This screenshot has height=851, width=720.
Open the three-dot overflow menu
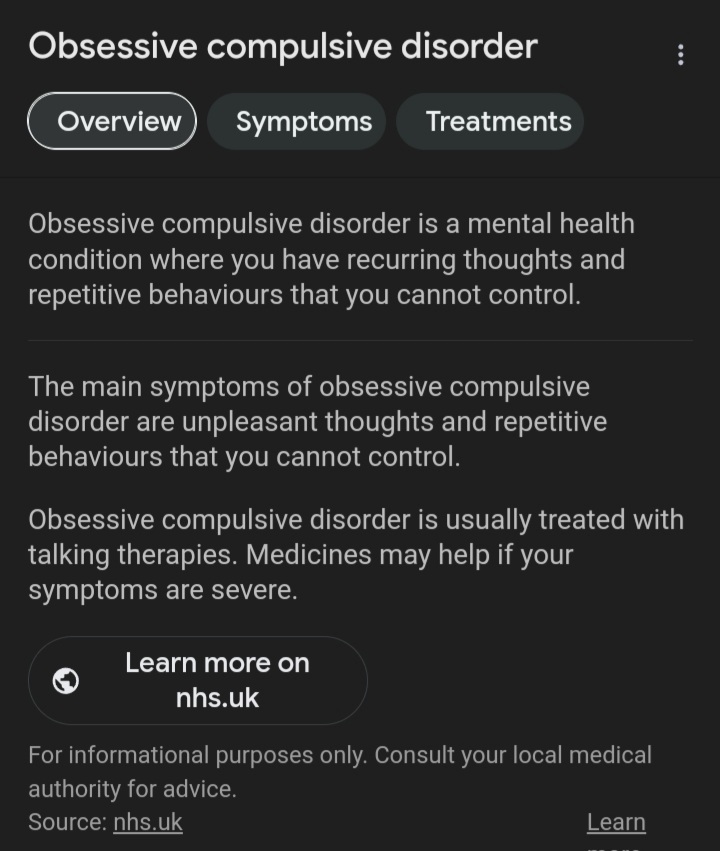click(x=681, y=55)
